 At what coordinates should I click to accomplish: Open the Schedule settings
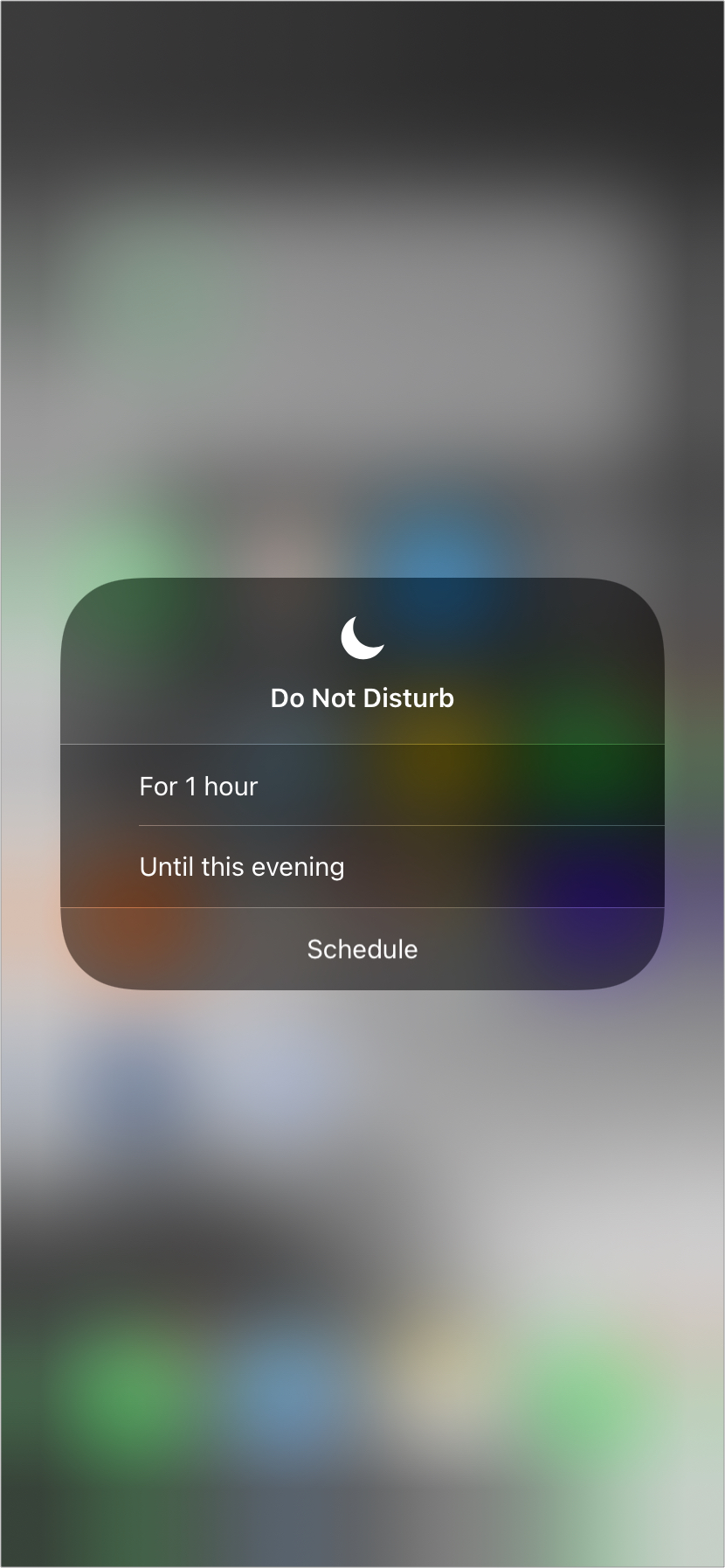(x=362, y=949)
